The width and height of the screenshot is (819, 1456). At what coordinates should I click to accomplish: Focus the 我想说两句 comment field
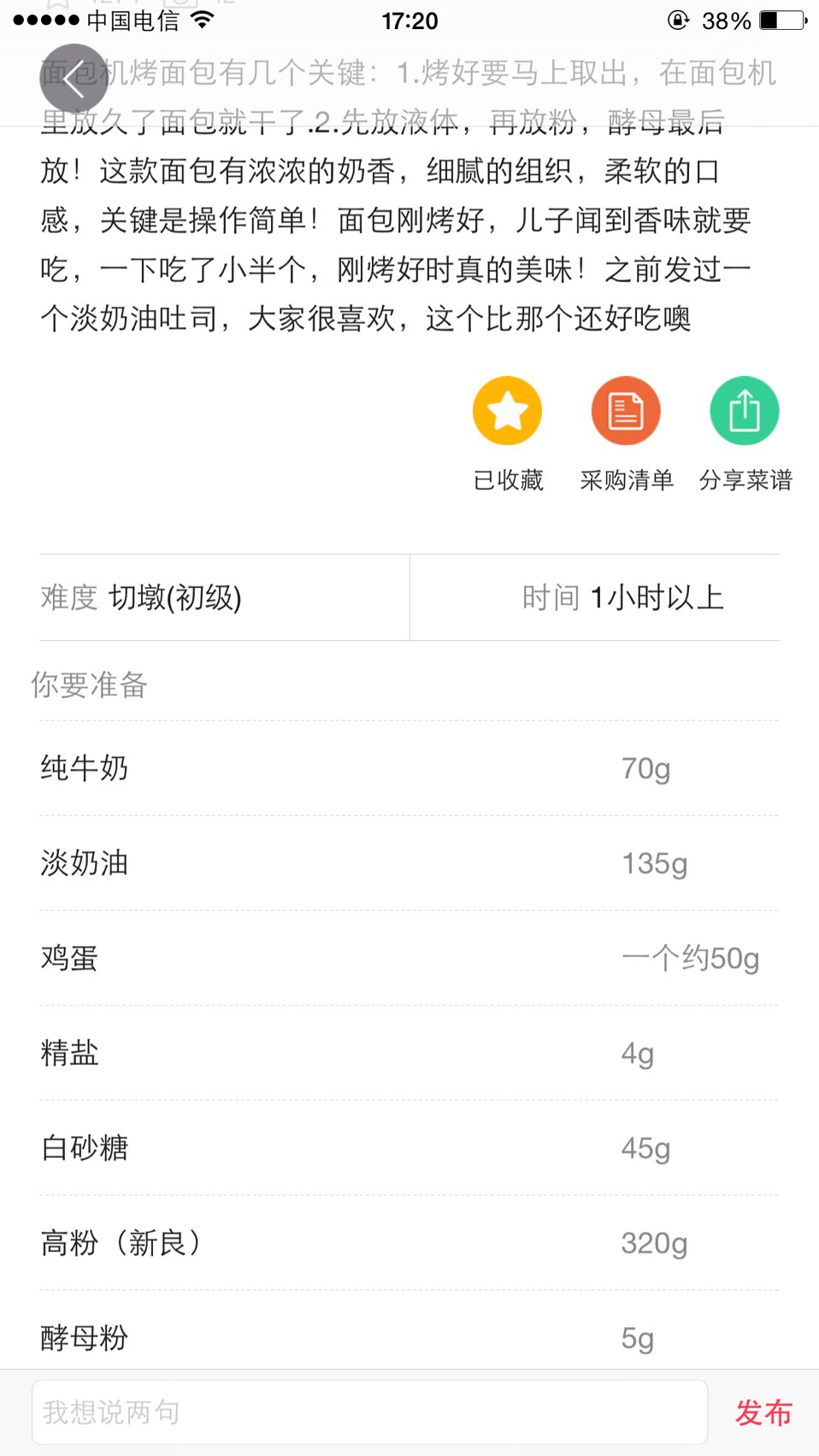(x=369, y=1412)
